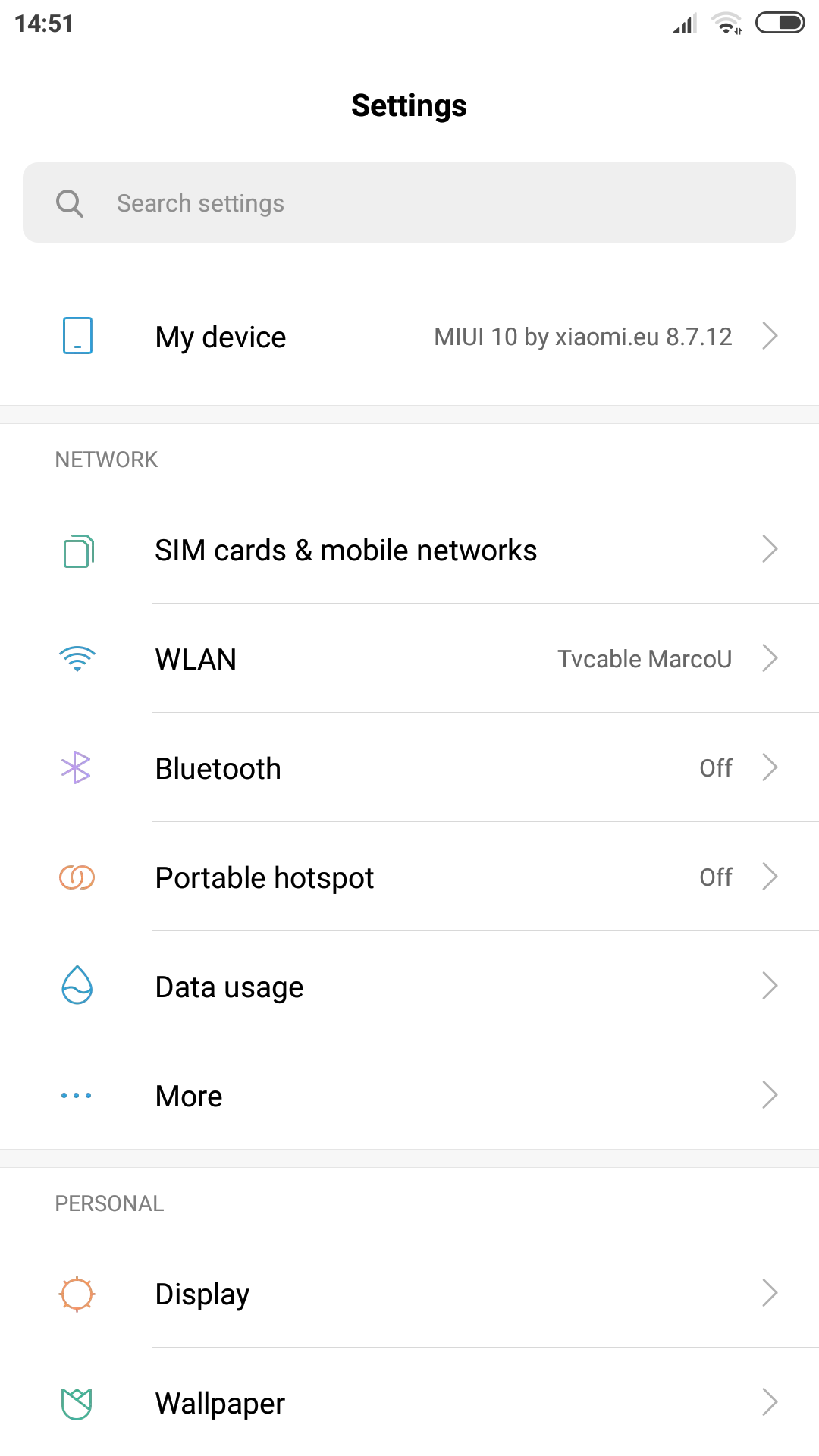The height and width of the screenshot is (1456, 819).
Task: View Data usage
Action: [x=409, y=986]
